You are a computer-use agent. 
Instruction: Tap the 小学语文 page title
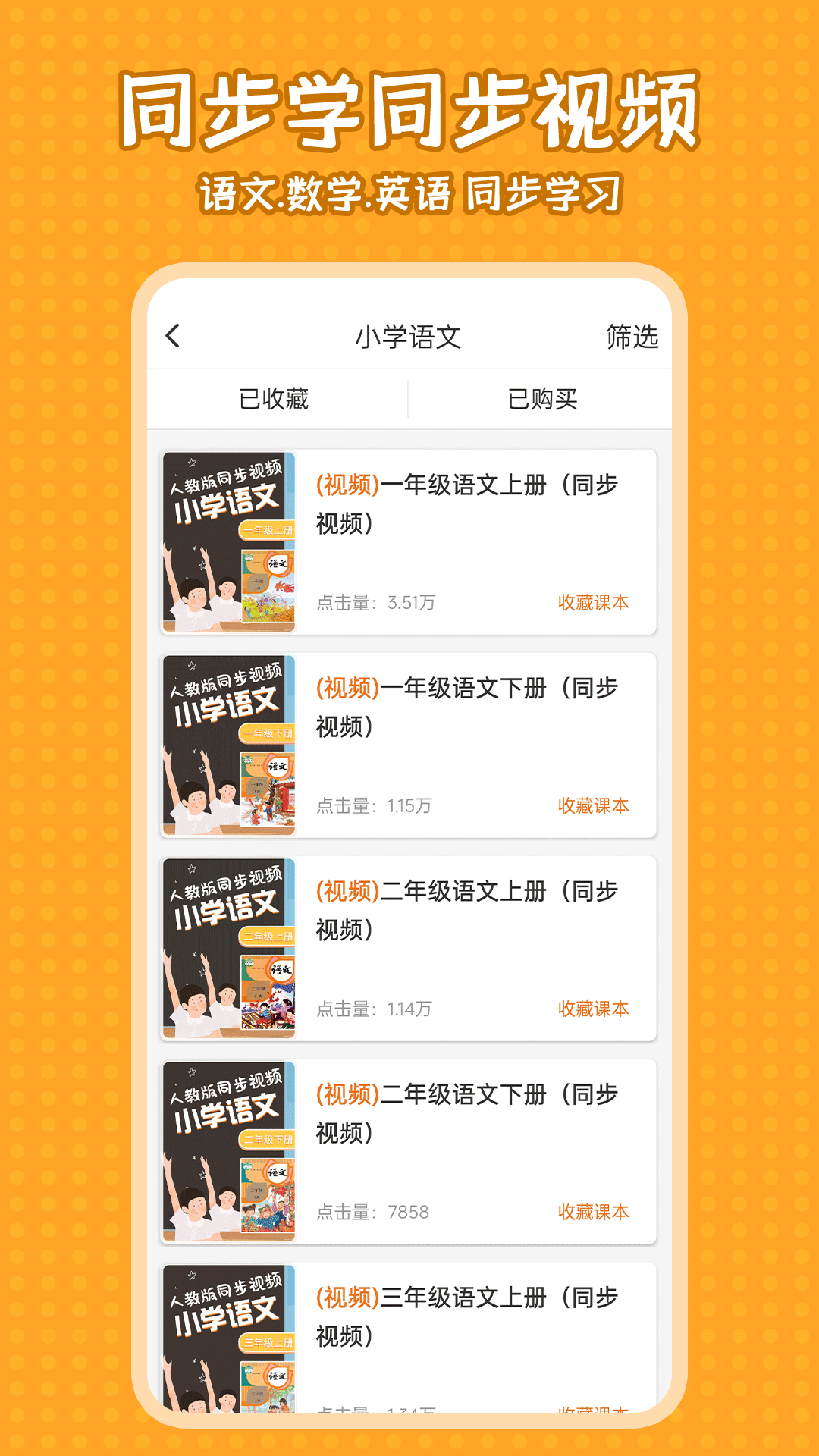pos(409,334)
